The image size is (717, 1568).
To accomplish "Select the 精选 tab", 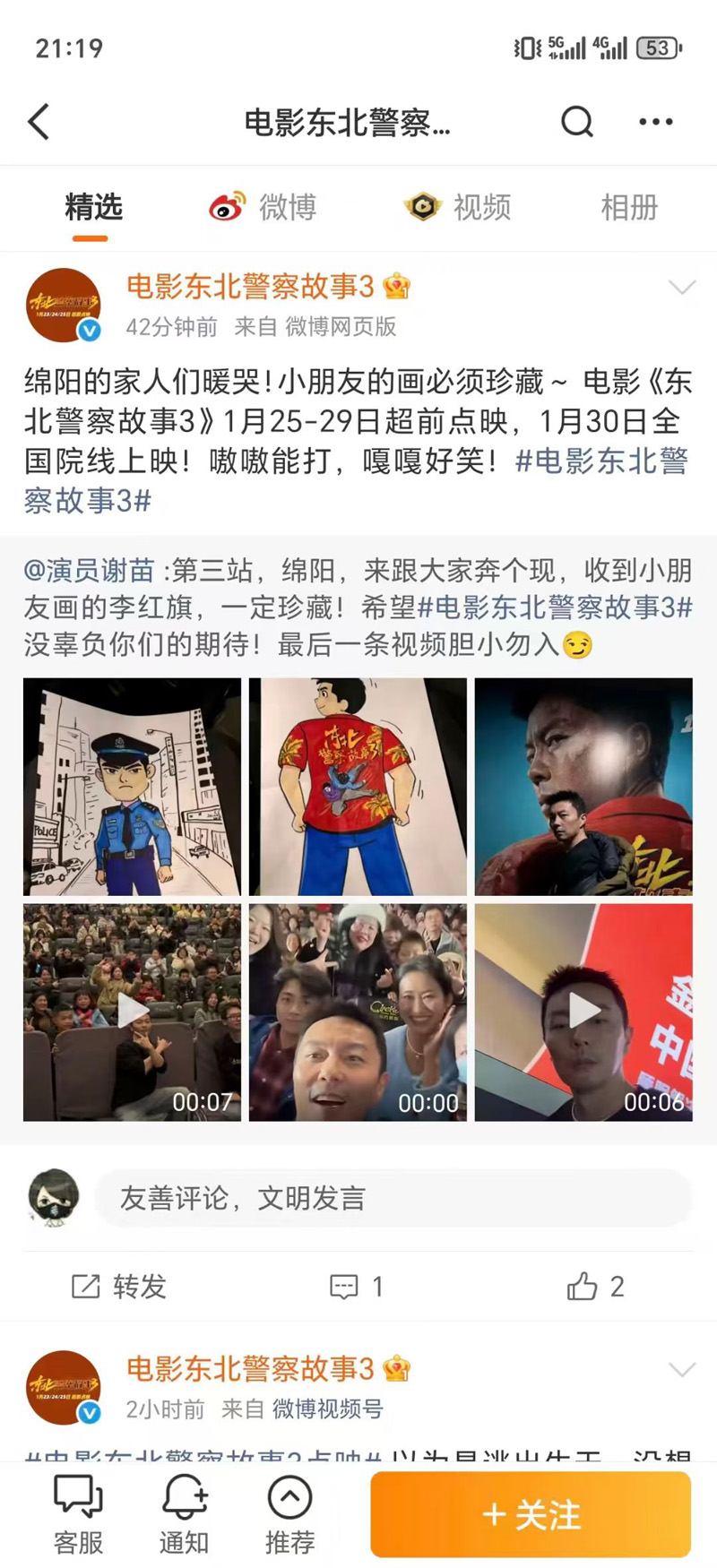I will [x=93, y=208].
